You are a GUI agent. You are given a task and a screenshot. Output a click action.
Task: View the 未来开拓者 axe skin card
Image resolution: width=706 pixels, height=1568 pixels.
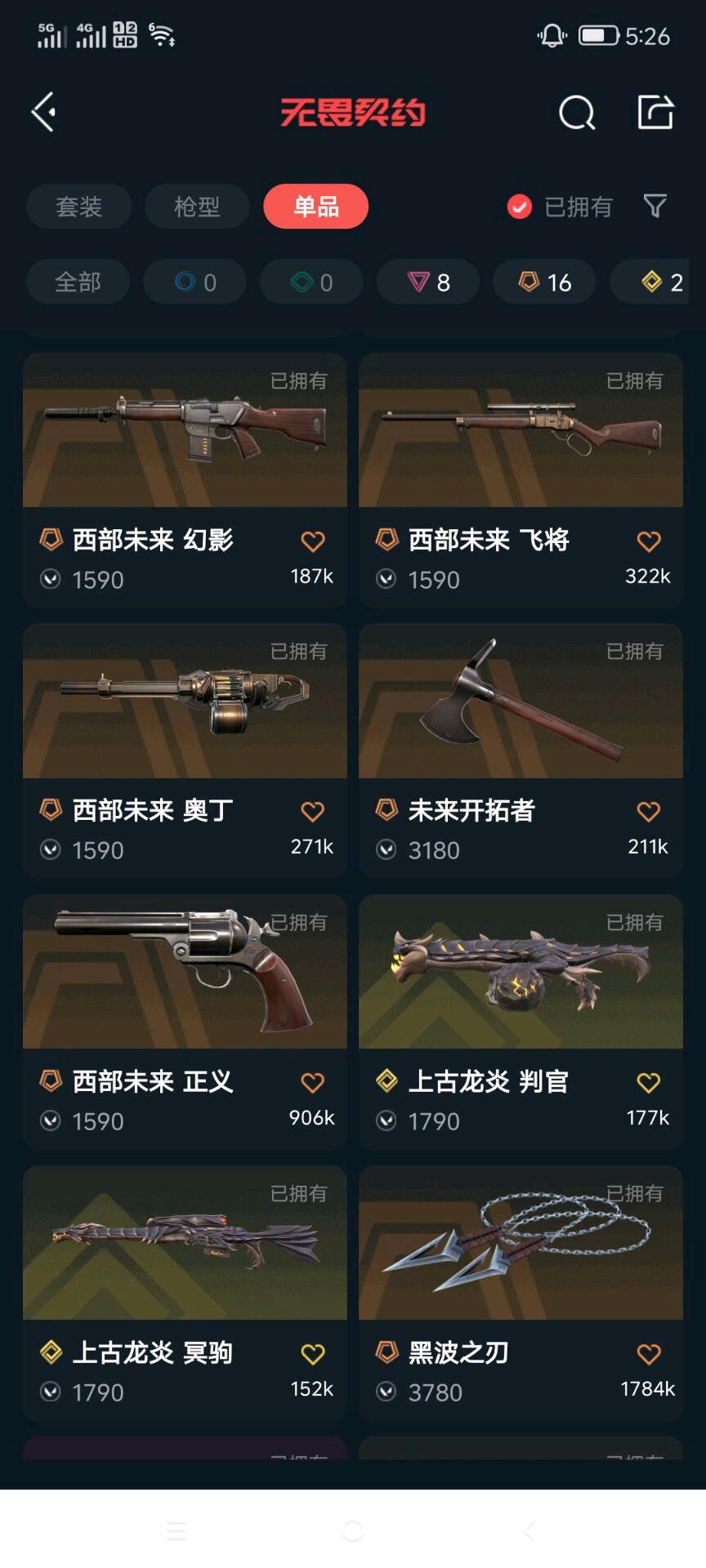521,701
